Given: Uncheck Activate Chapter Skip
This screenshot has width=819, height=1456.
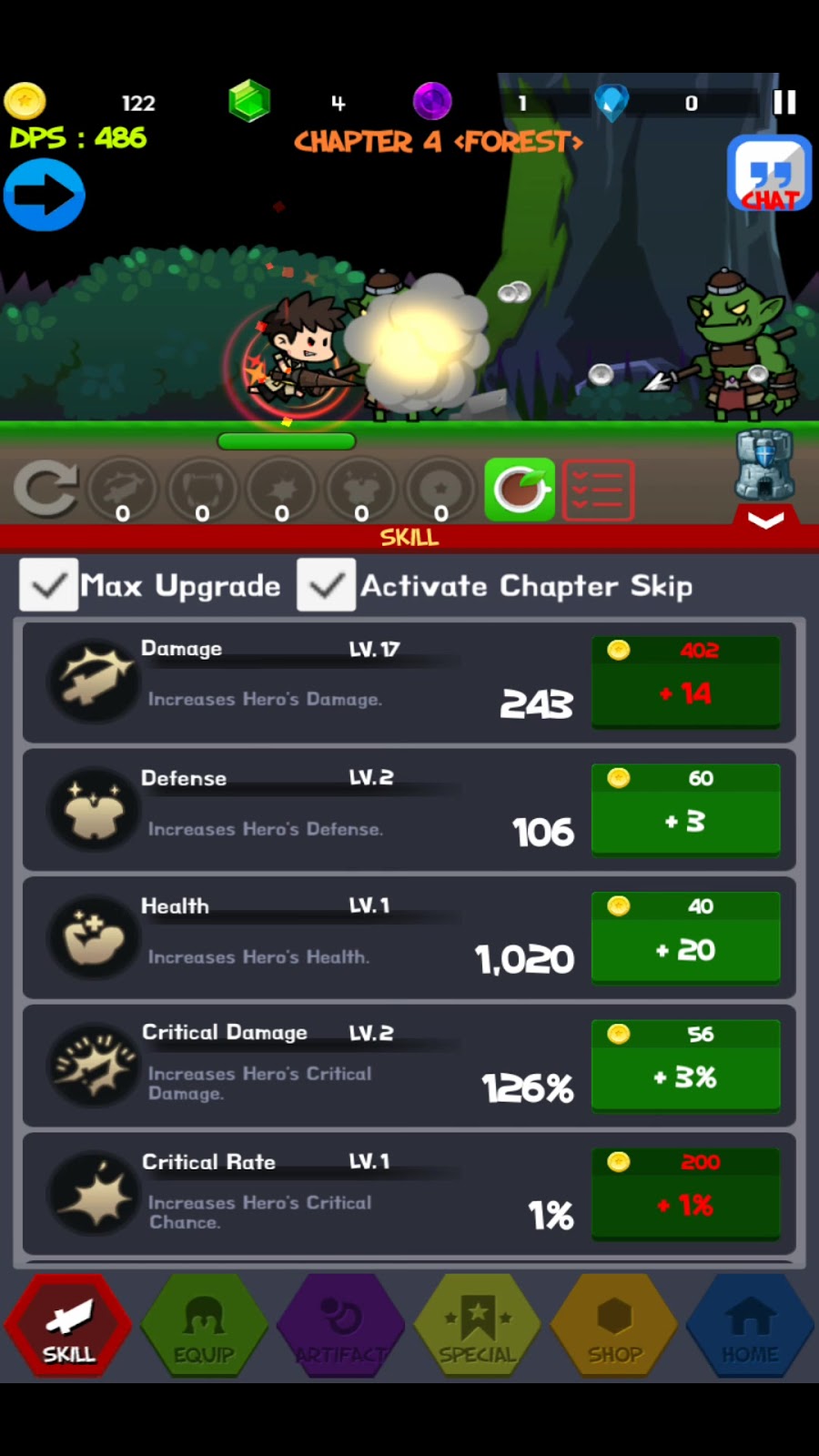Looking at the screenshot, I should (x=326, y=585).
